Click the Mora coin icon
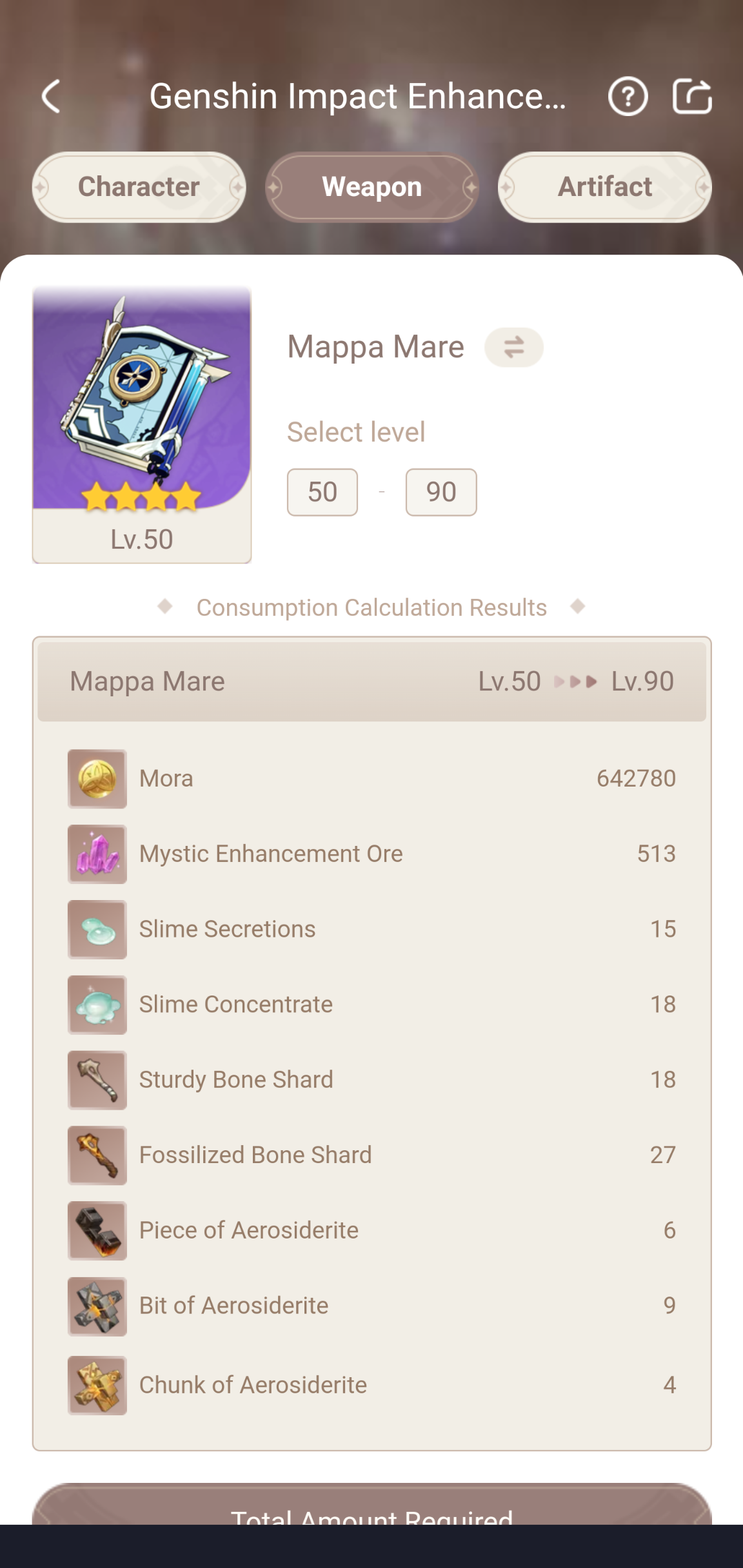This screenshot has height=1568, width=743. point(97,778)
